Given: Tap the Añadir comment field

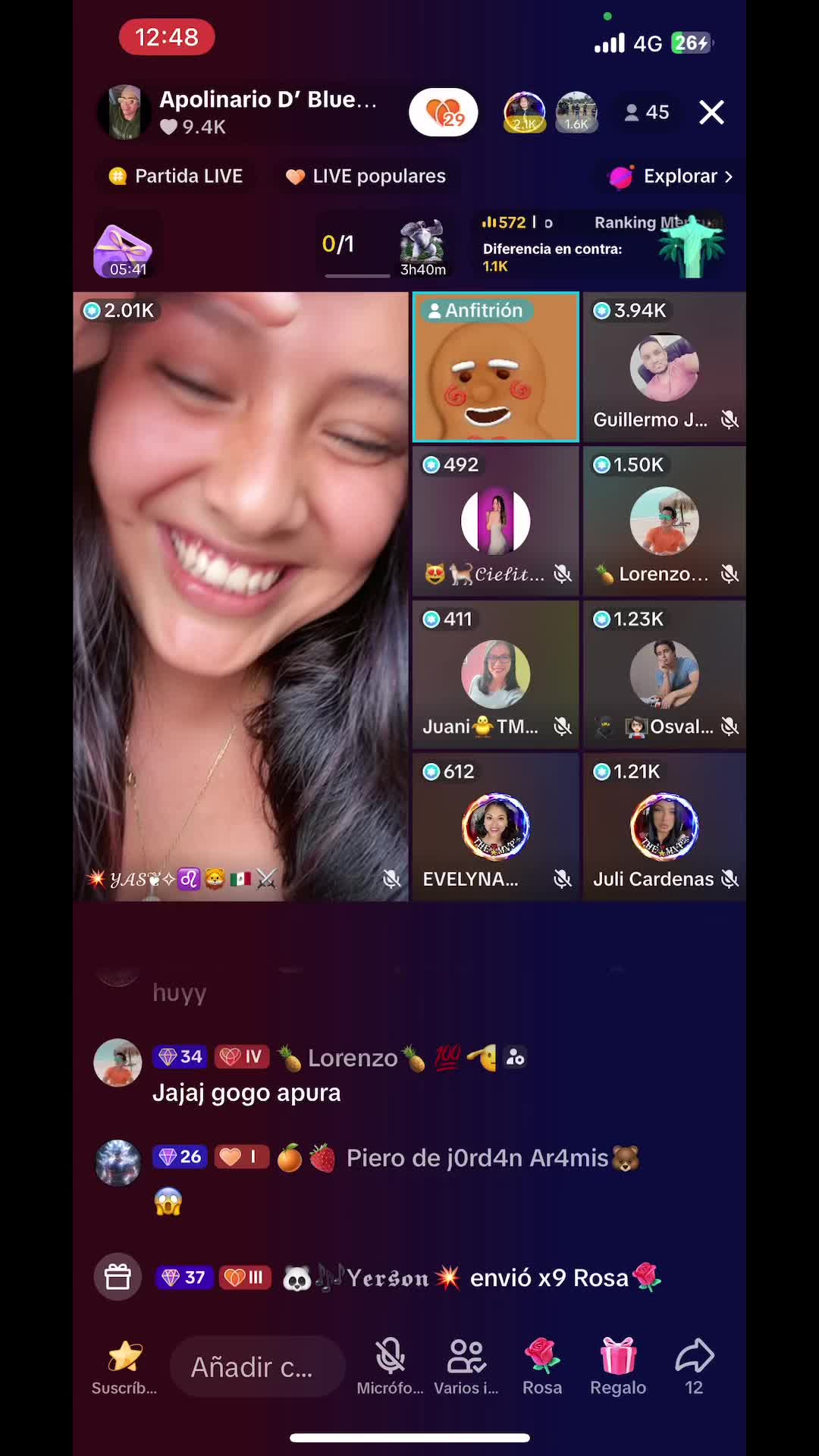Looking at the screenshot, I should click(x=258, y=1367).
